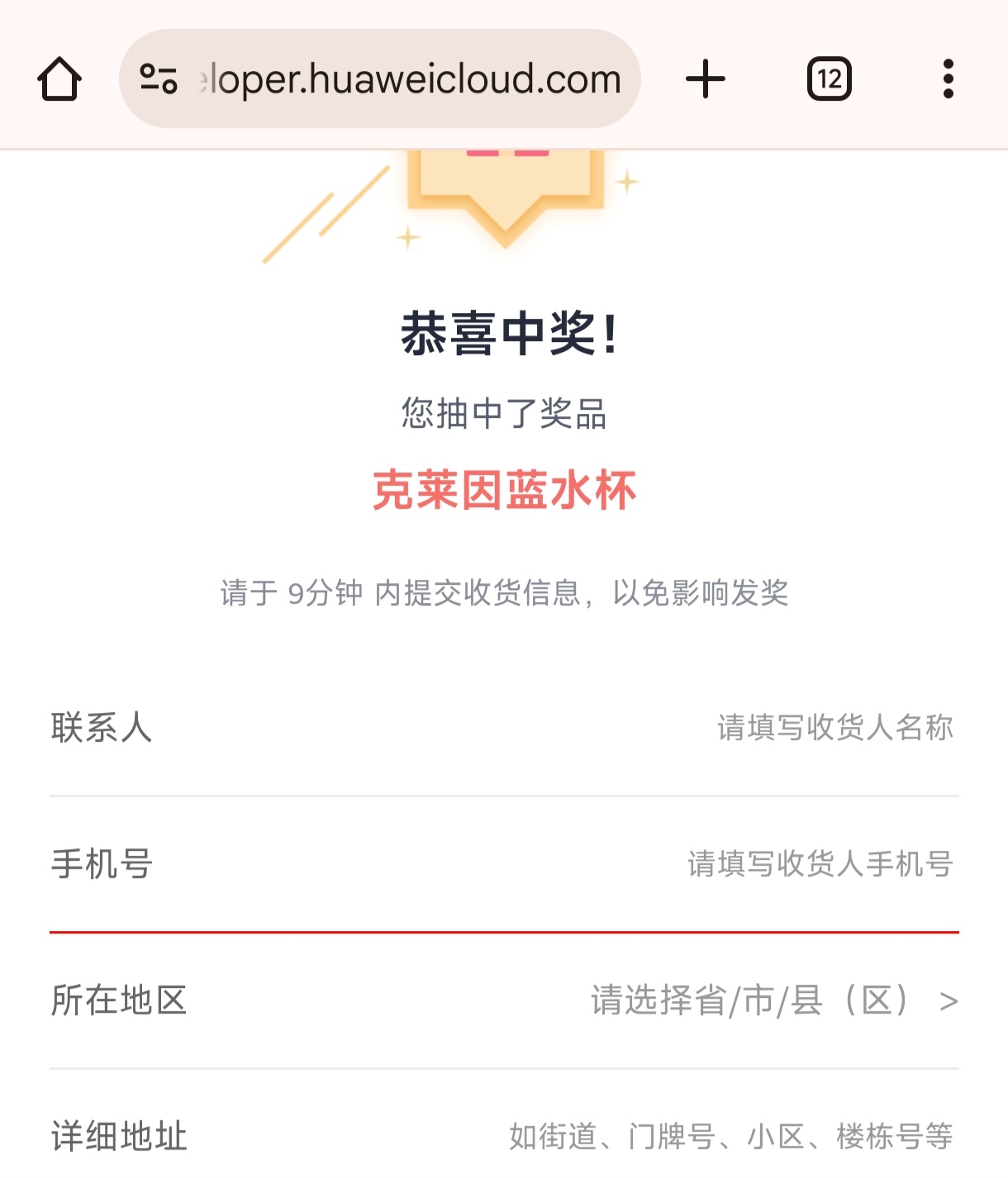
Task: Tap the browser home icon
Action: pyautogui.click(x=59, y=79)
